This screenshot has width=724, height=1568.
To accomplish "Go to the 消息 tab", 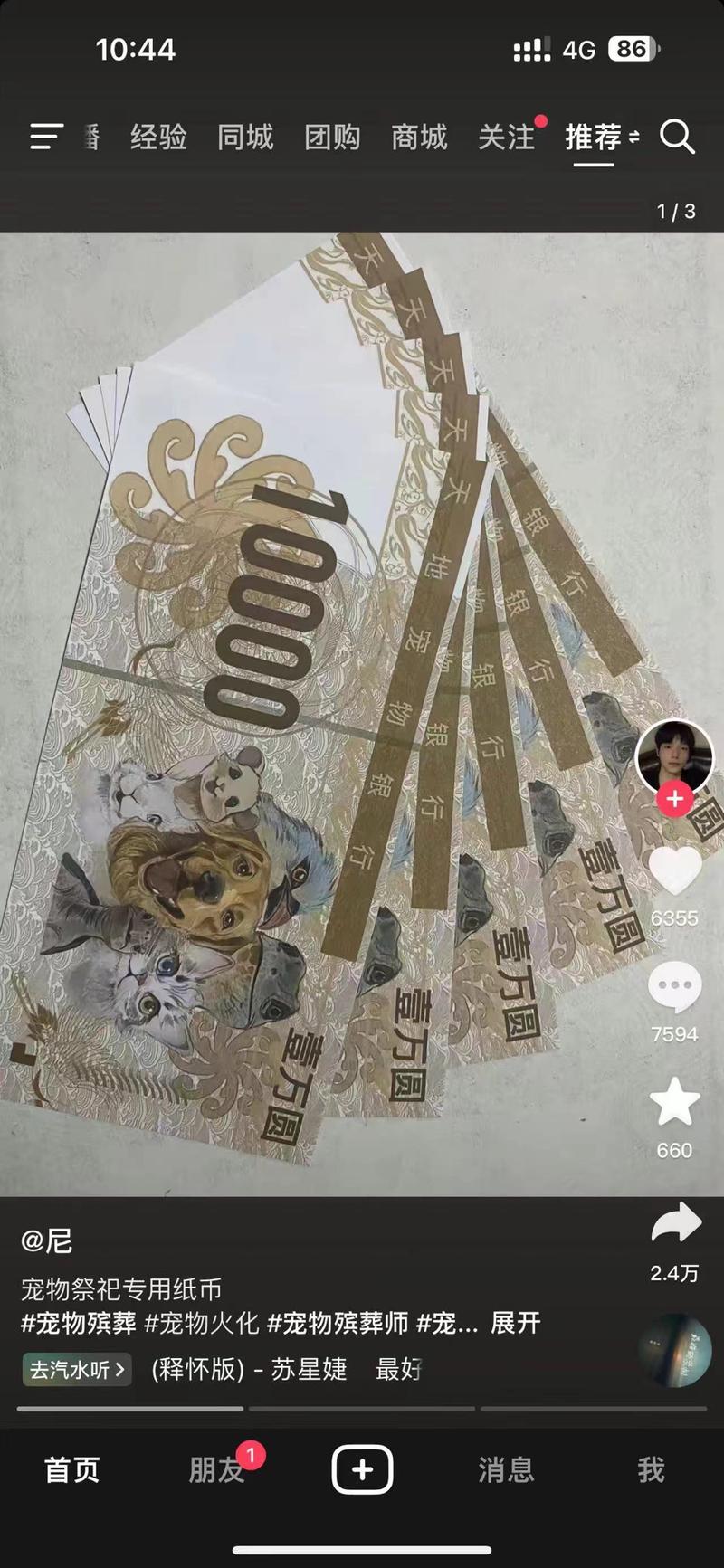I will (x=506, y=1470).
